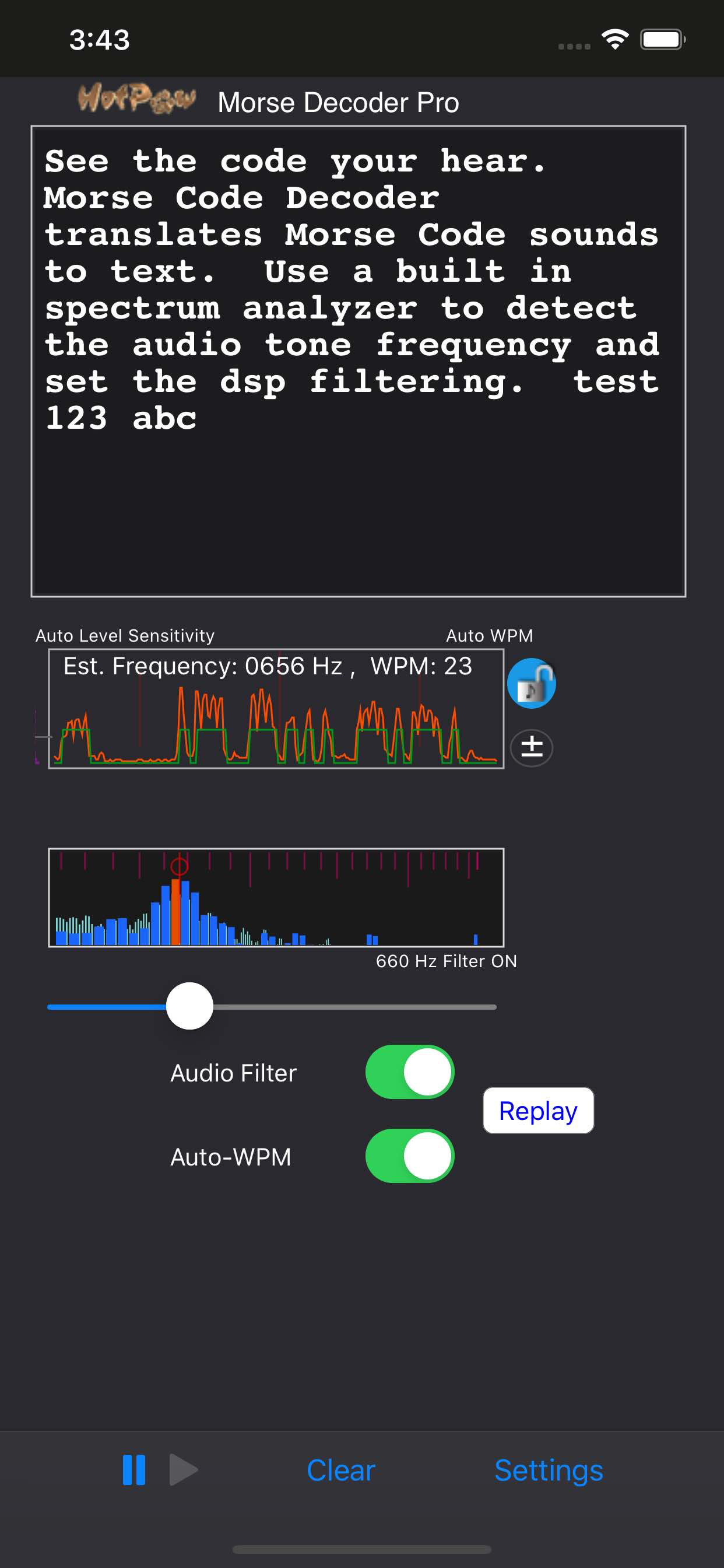Click the plus-minus sensitivity adjustment icon
This screenshot has width=724, height=1568.
(532, 747)
